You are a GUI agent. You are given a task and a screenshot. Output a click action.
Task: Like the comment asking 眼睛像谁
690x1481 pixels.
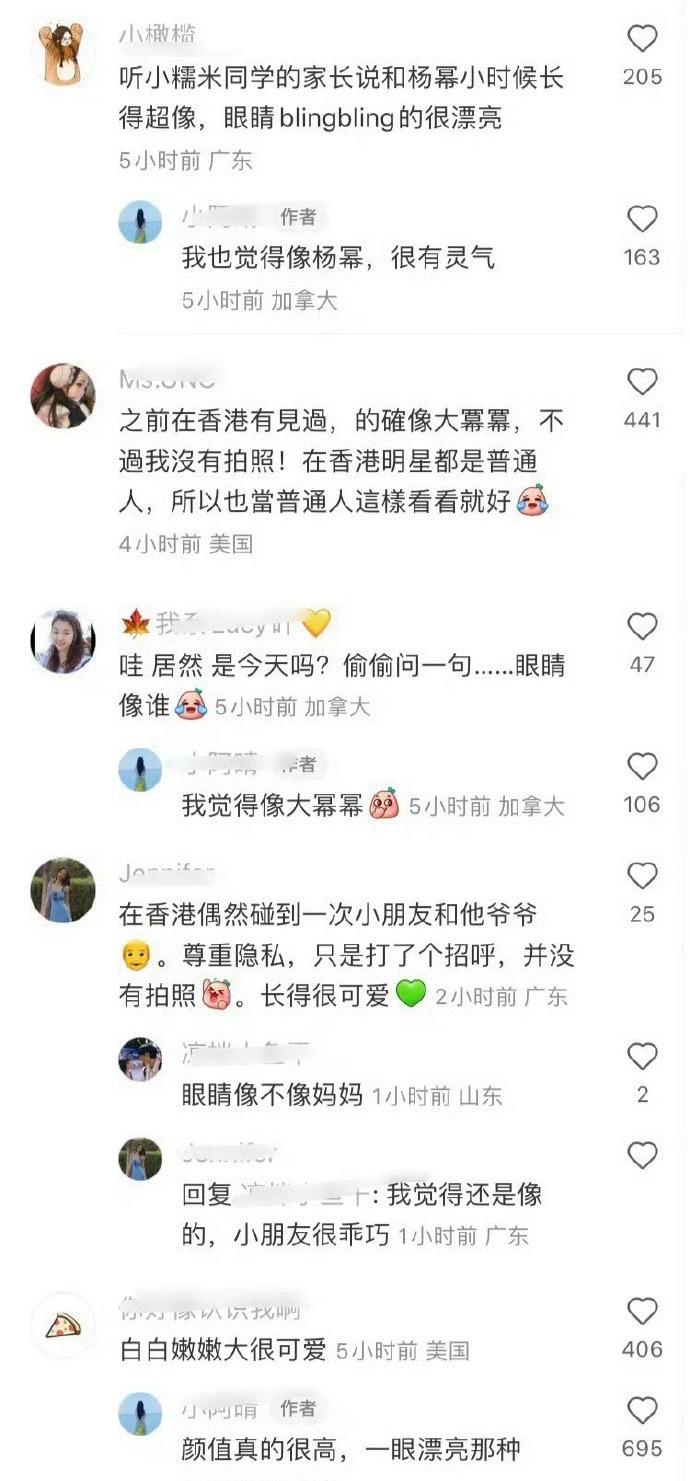pyautogui.click(x=641, y=627)
